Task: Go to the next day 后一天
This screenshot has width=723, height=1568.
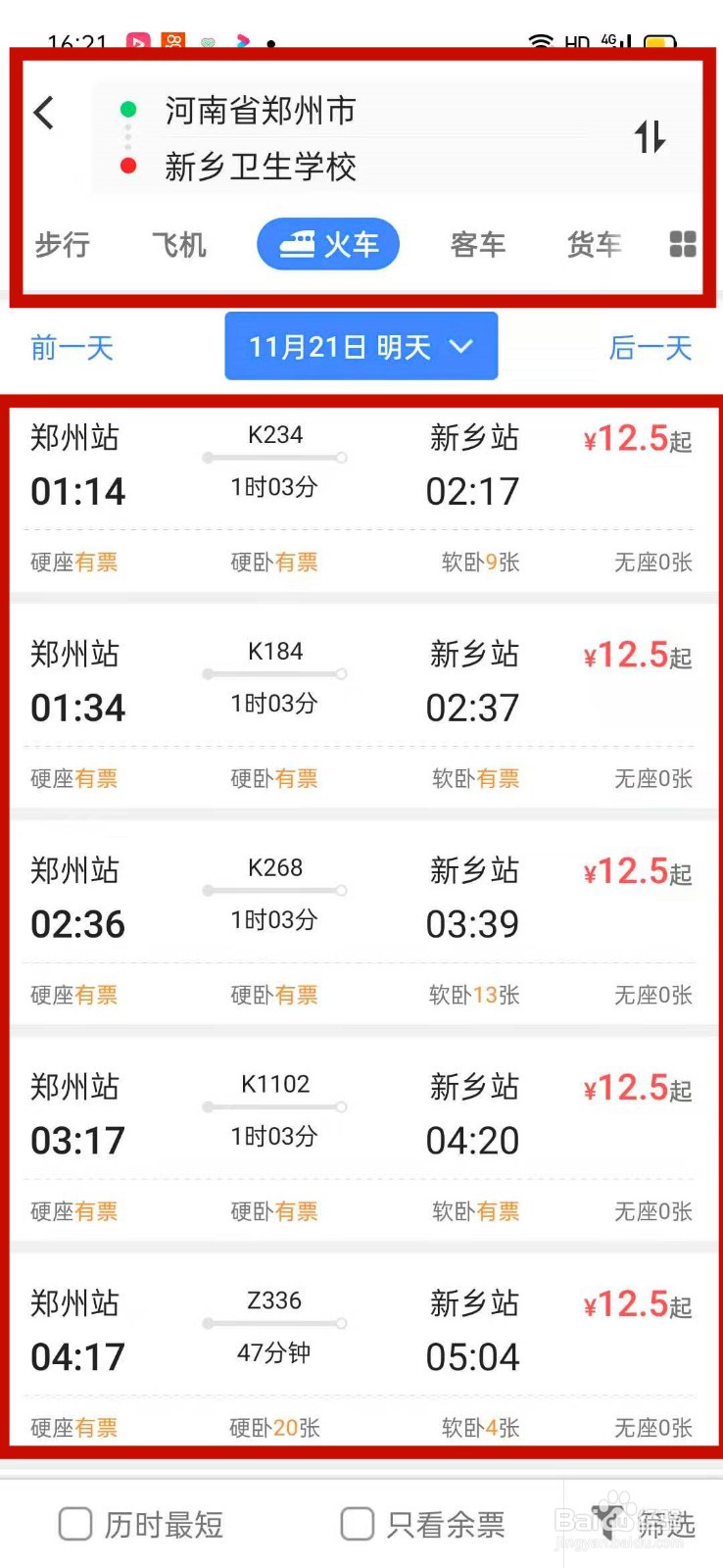Action: click(651, 347)
